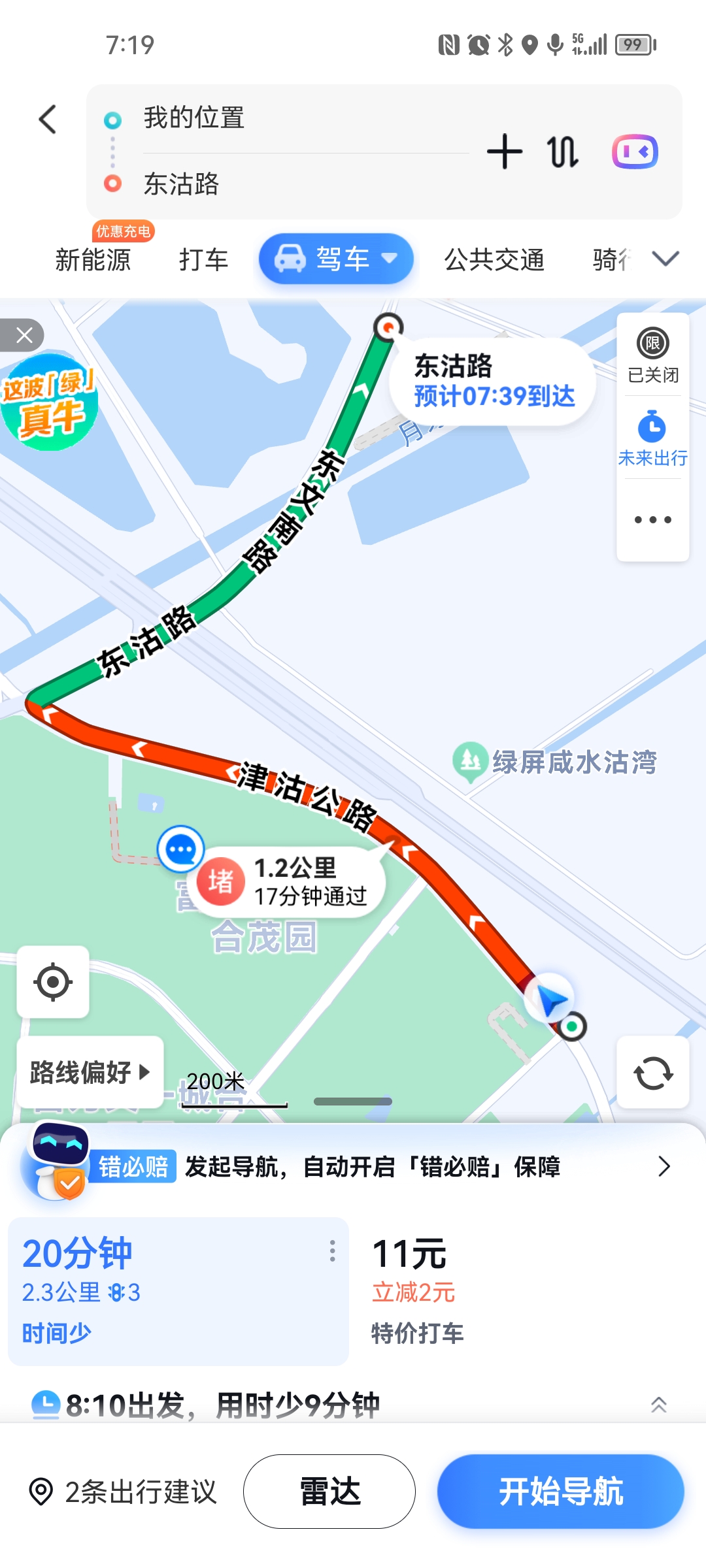Viewport: 706px width, 1568px height.
Task: Refresh the route
Action: tap(652, 1072)
